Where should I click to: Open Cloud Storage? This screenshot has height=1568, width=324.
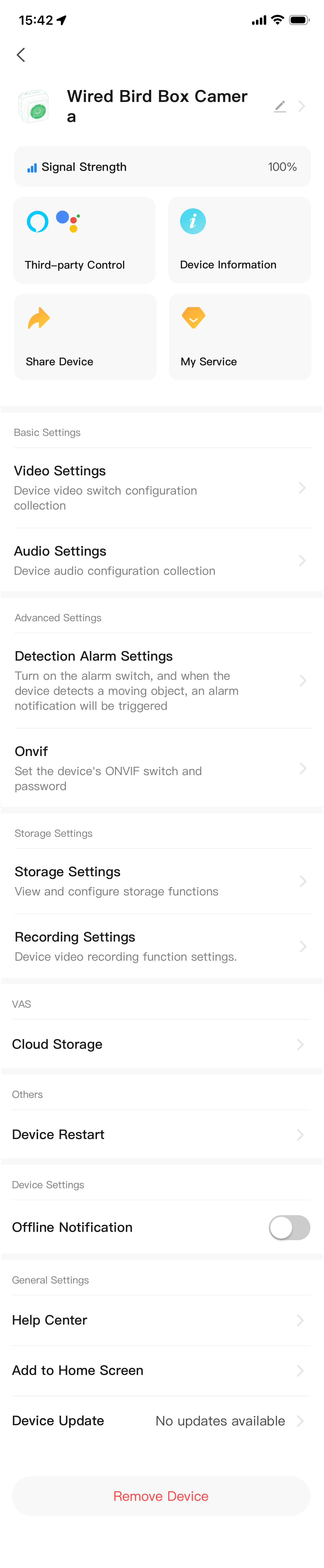pos(162,1044)
